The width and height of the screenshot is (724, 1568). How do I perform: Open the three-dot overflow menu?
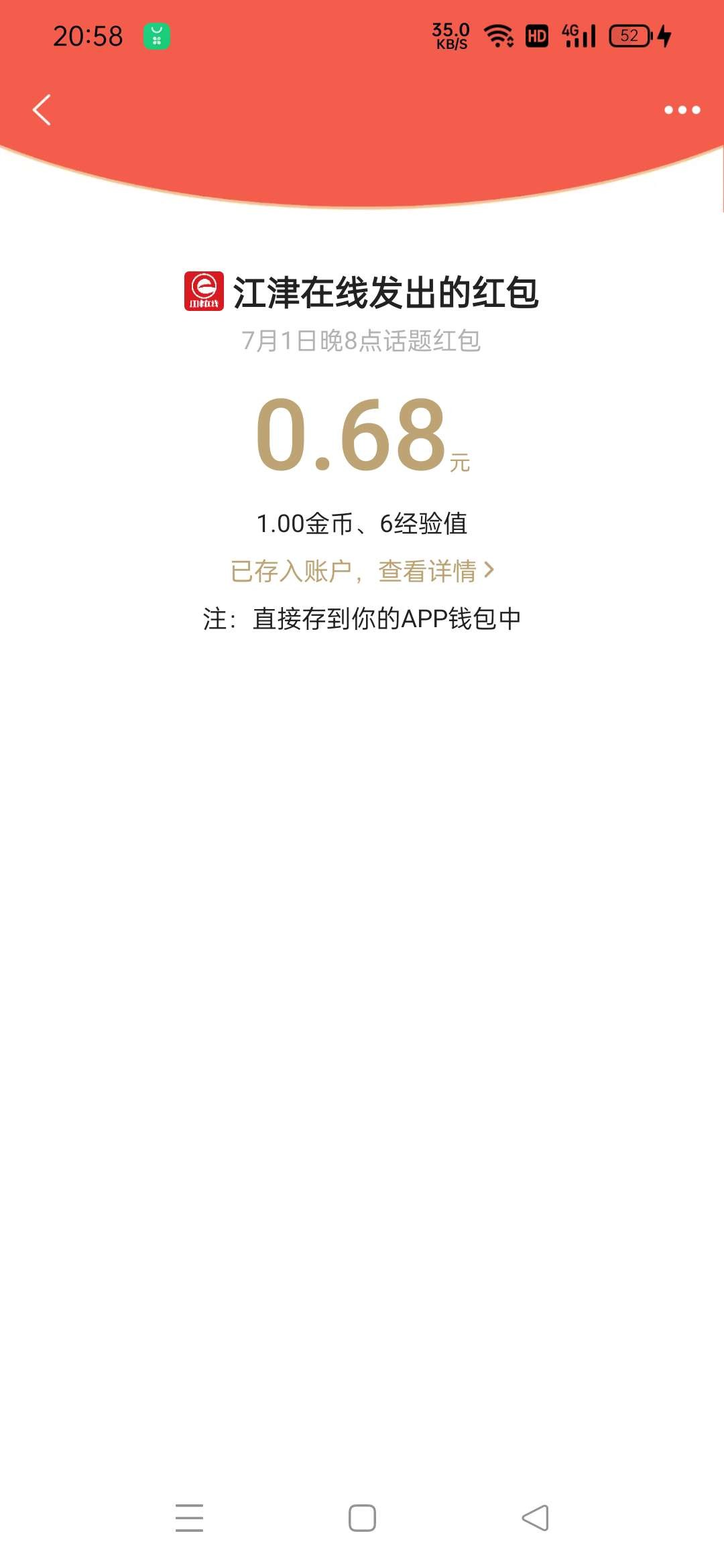pos(682,110)
